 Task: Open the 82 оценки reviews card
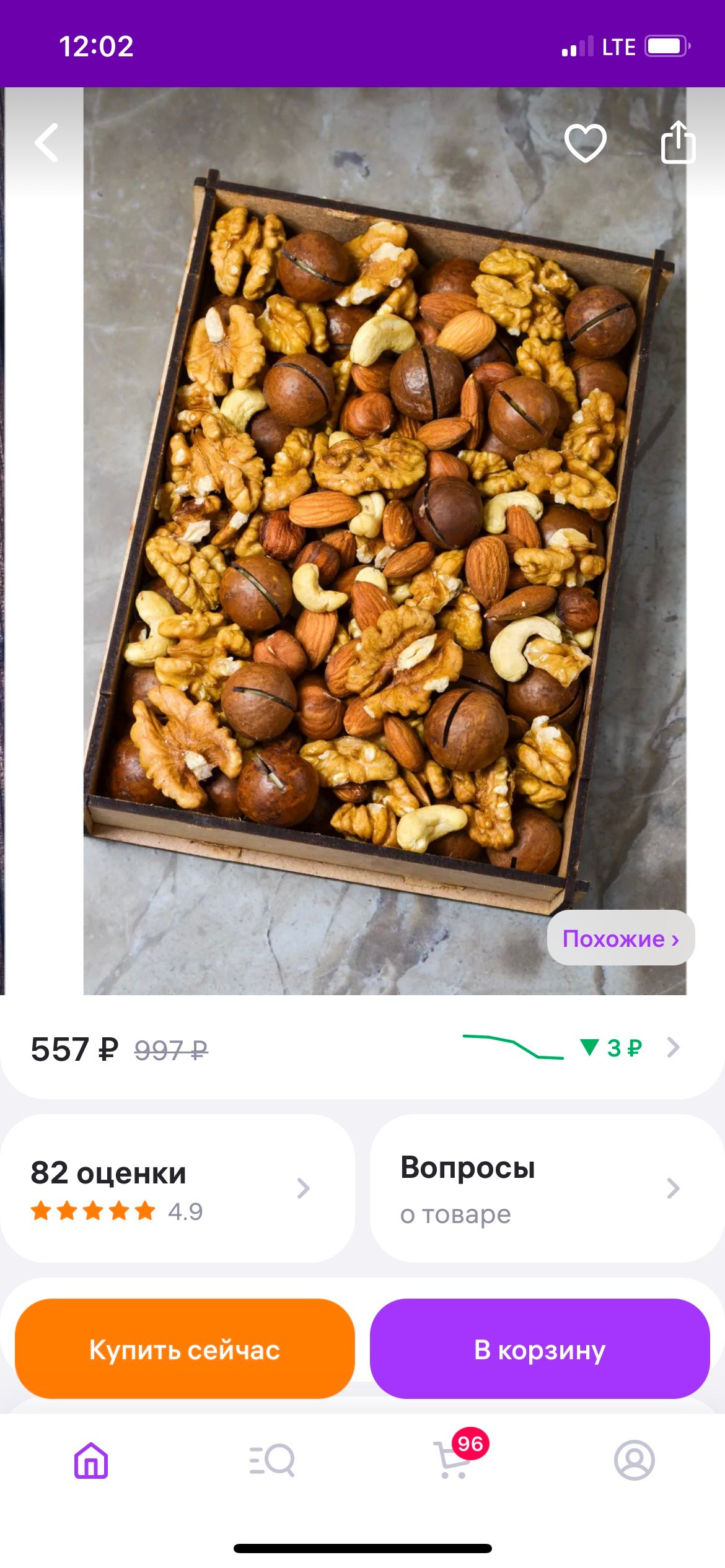(x=177, y=1189)
